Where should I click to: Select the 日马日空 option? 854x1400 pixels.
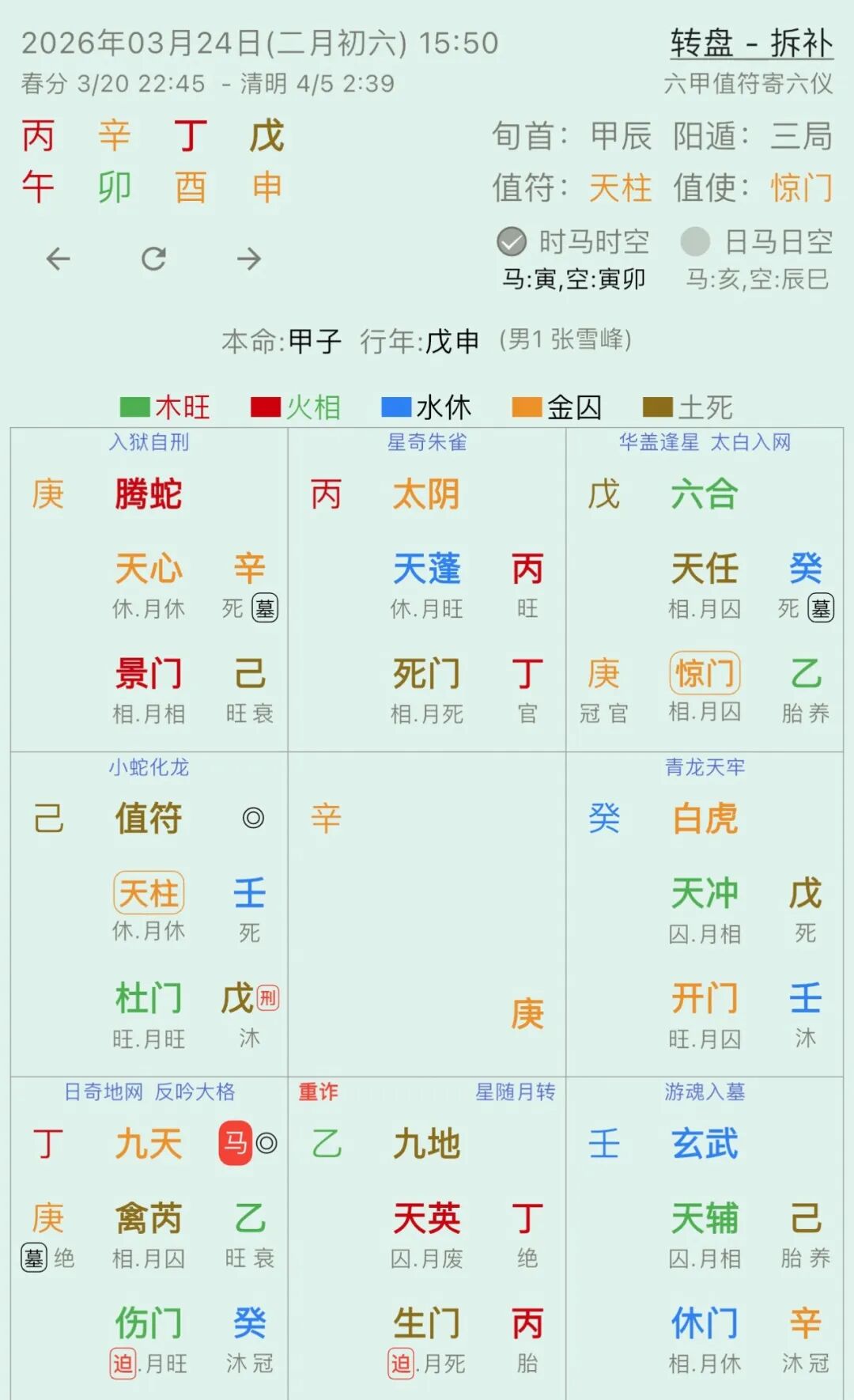696,242
